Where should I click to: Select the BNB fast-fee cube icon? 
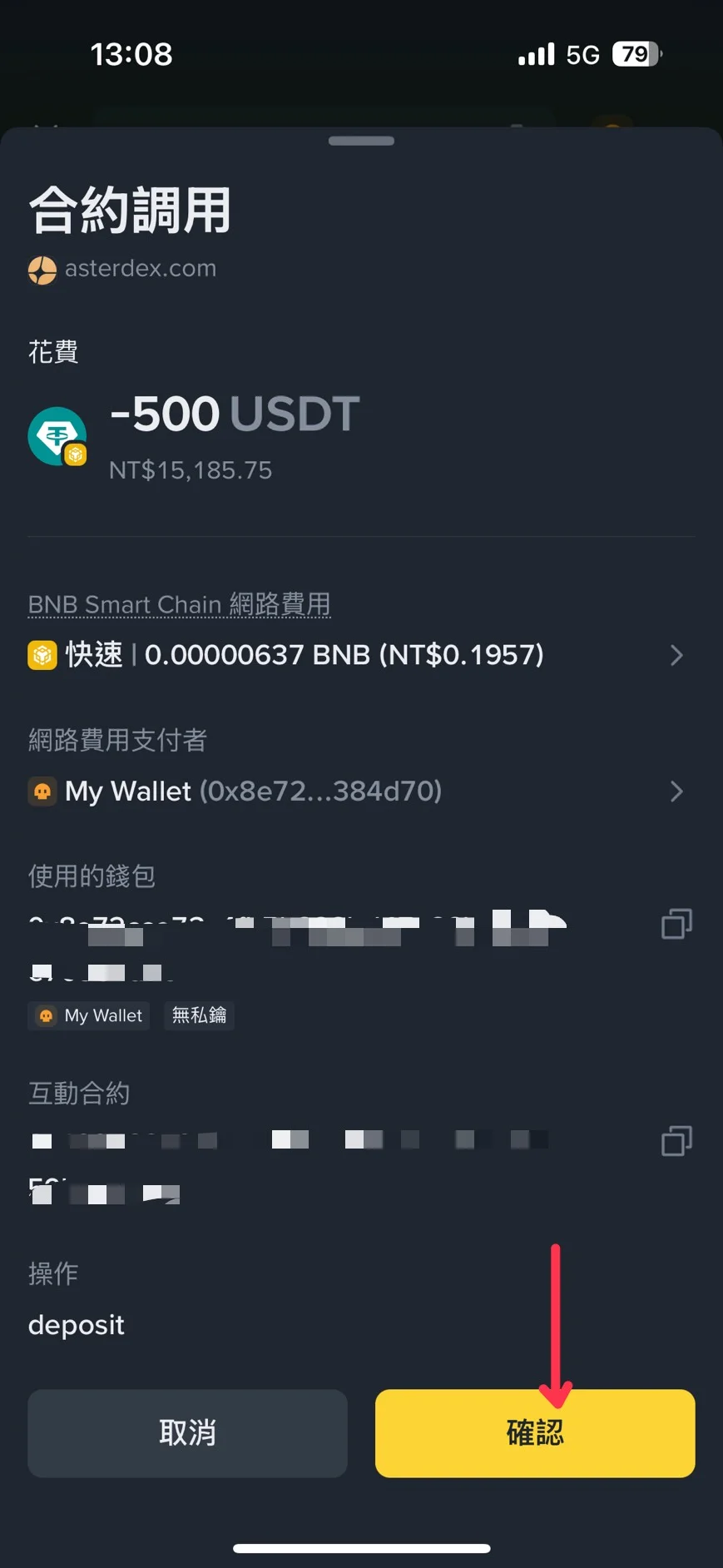(x=41, y=655)
